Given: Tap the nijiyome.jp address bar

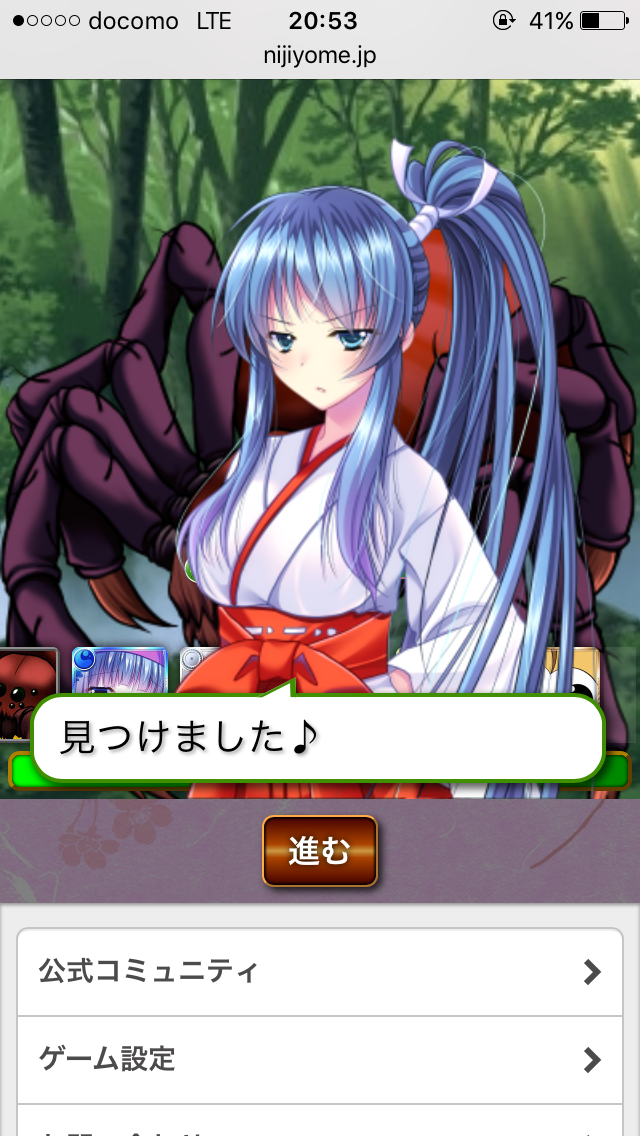Looking at the screenshot, I should (x=320, y=56).
